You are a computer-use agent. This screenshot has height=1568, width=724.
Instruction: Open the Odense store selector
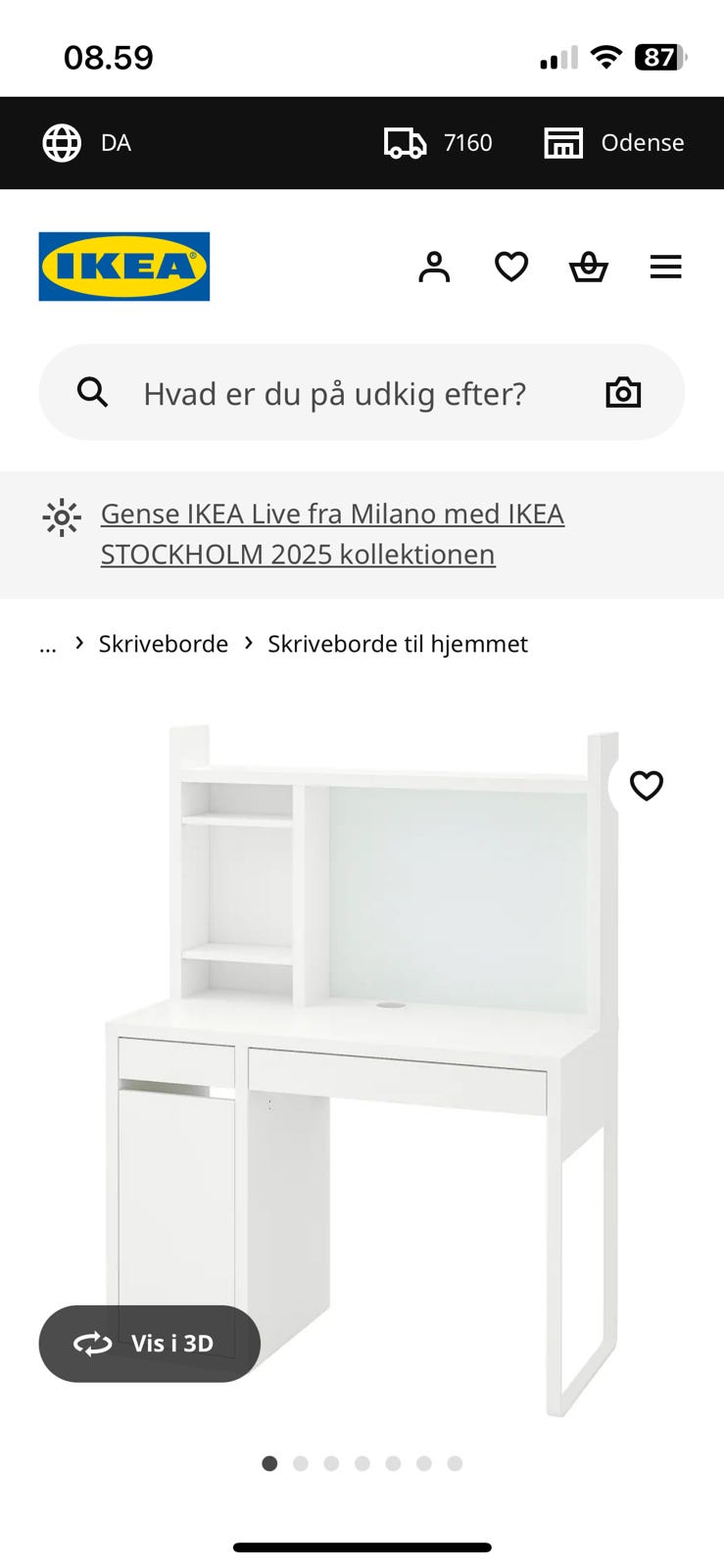[643, 142]
